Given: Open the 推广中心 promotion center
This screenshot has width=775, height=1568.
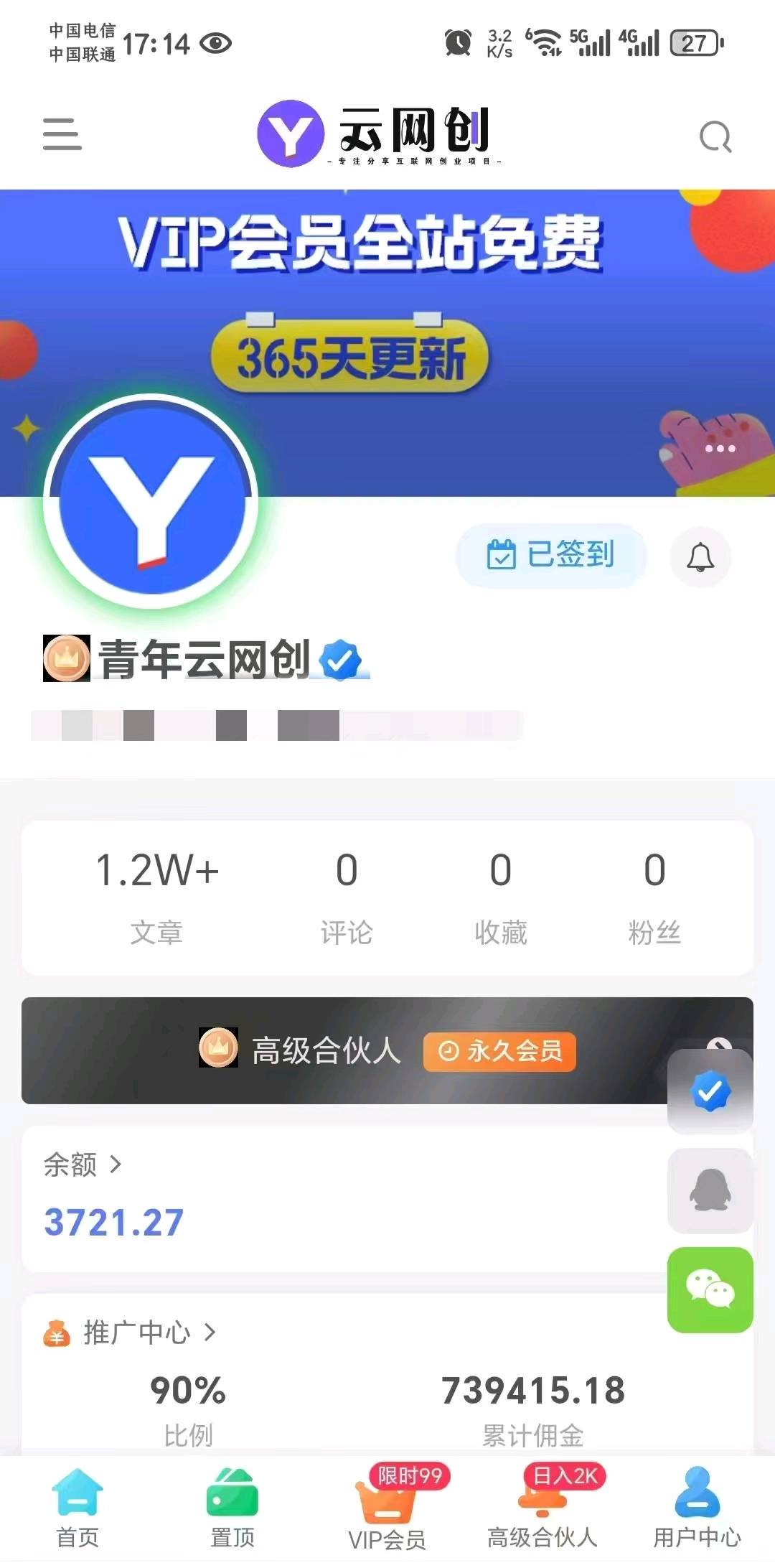Looking at the screenshot, I should coord(136,1333).
